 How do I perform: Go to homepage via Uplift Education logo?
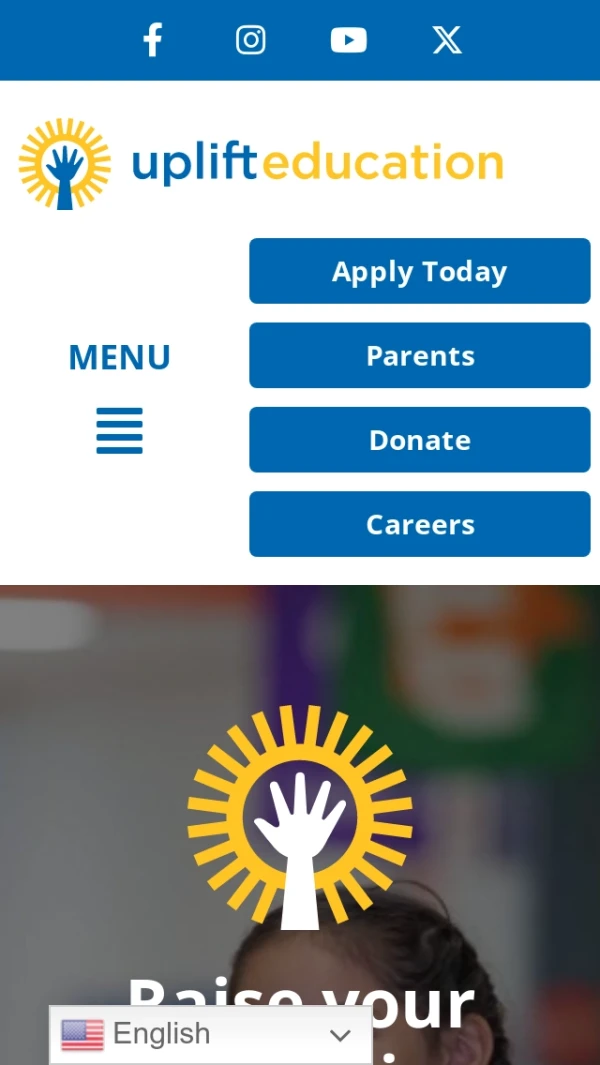[x=260, y=164]
